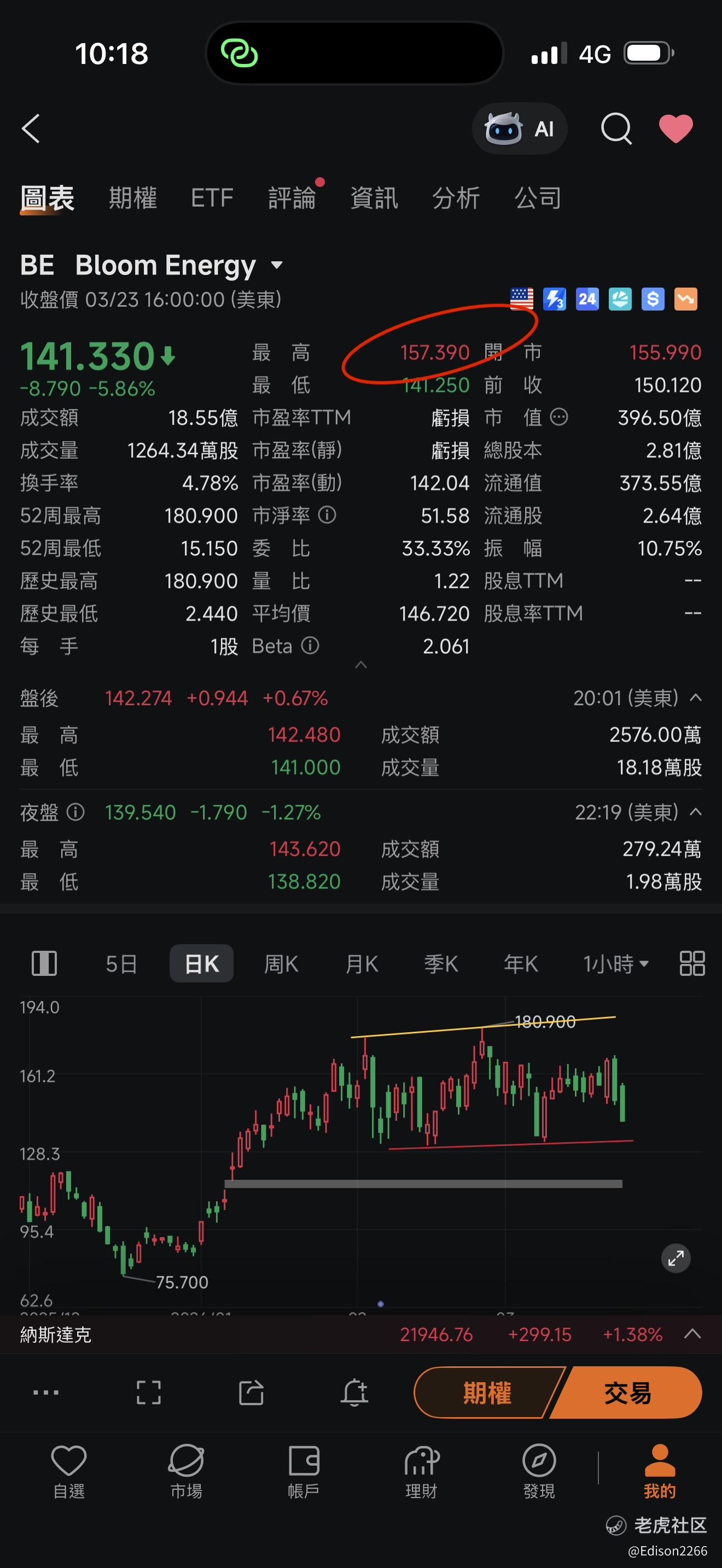Expand the chart to full screen

point(676,1257)
